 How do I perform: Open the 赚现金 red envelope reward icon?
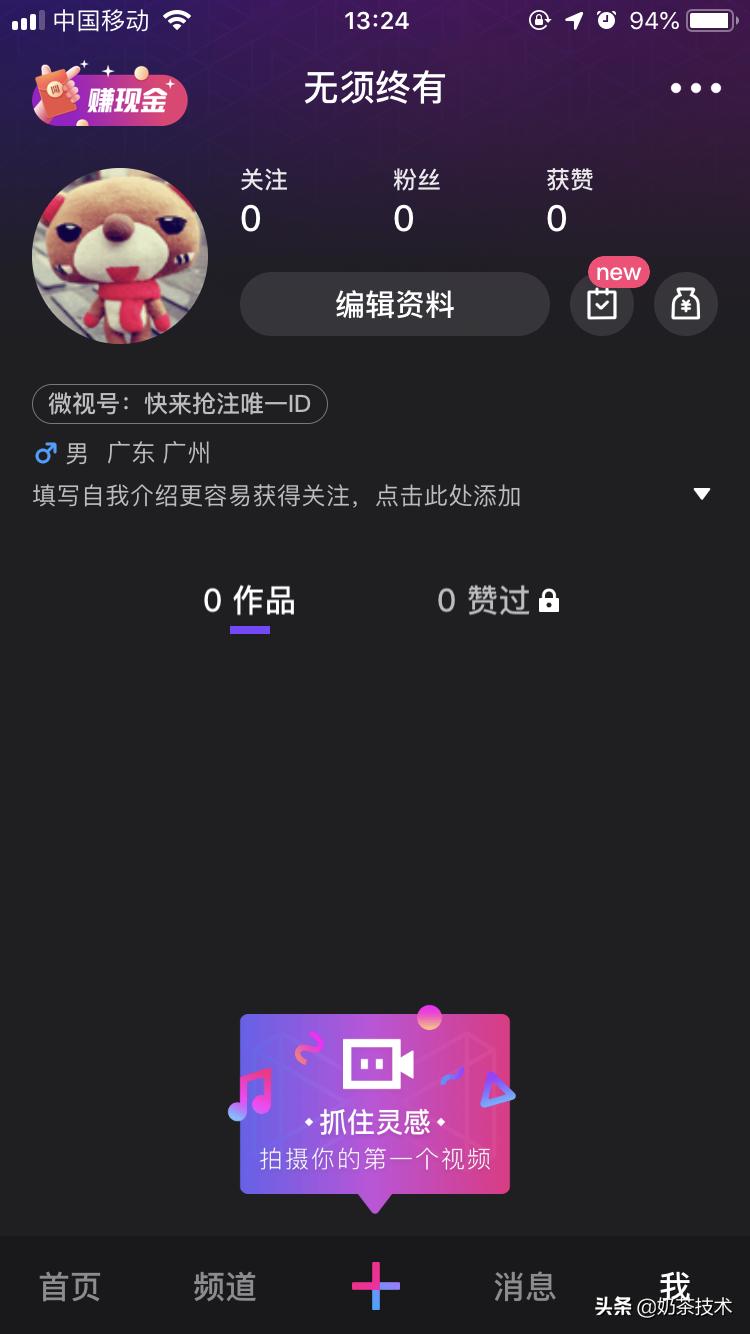tap(108, 98)
